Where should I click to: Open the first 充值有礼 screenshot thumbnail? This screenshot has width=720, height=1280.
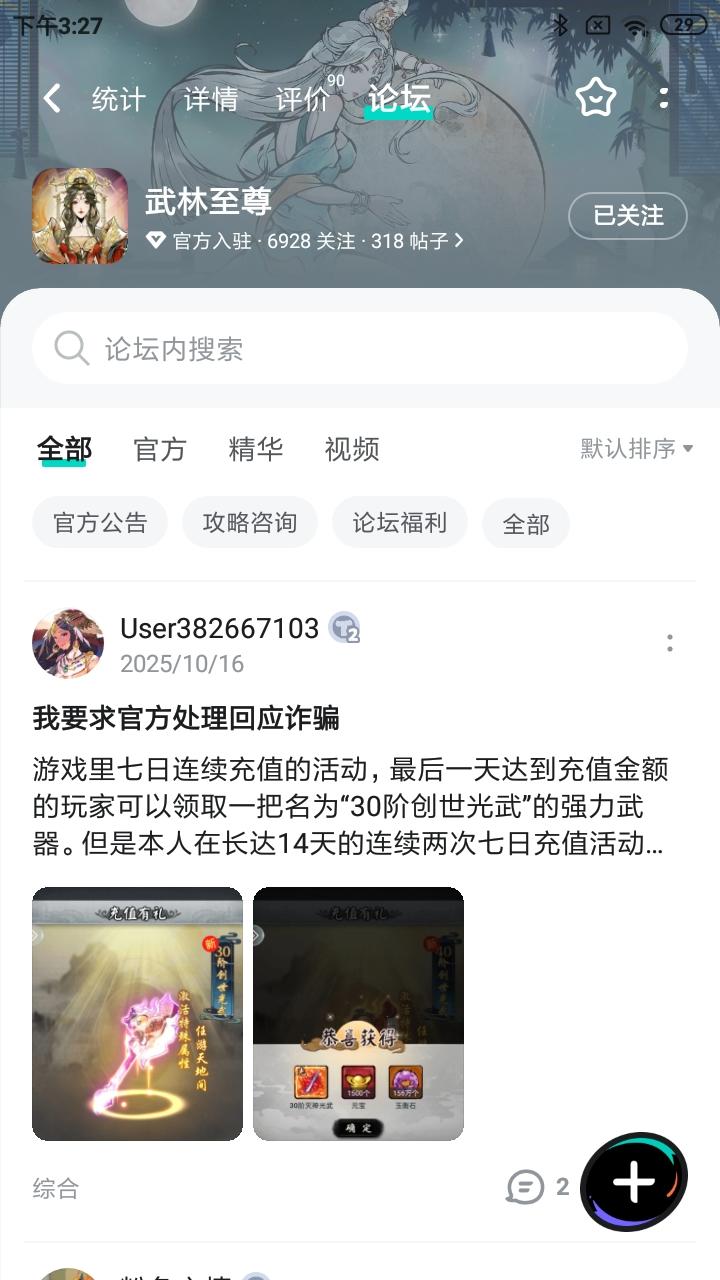[137, 1013]
